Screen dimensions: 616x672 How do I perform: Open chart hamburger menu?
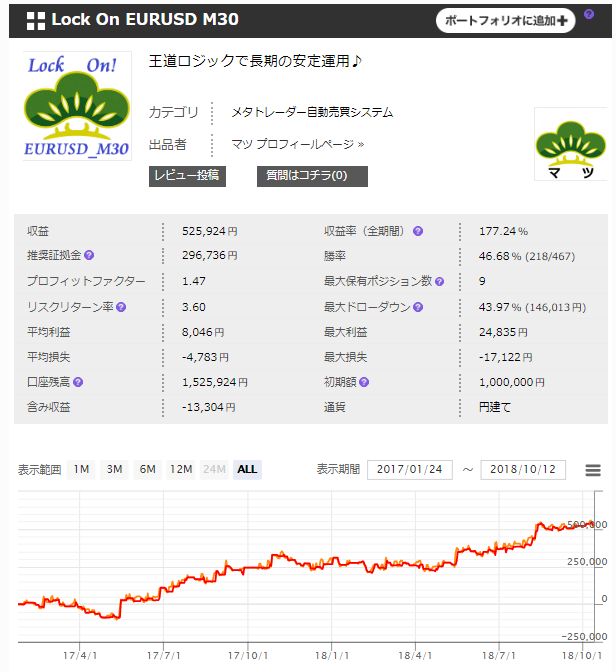(593, 470)
